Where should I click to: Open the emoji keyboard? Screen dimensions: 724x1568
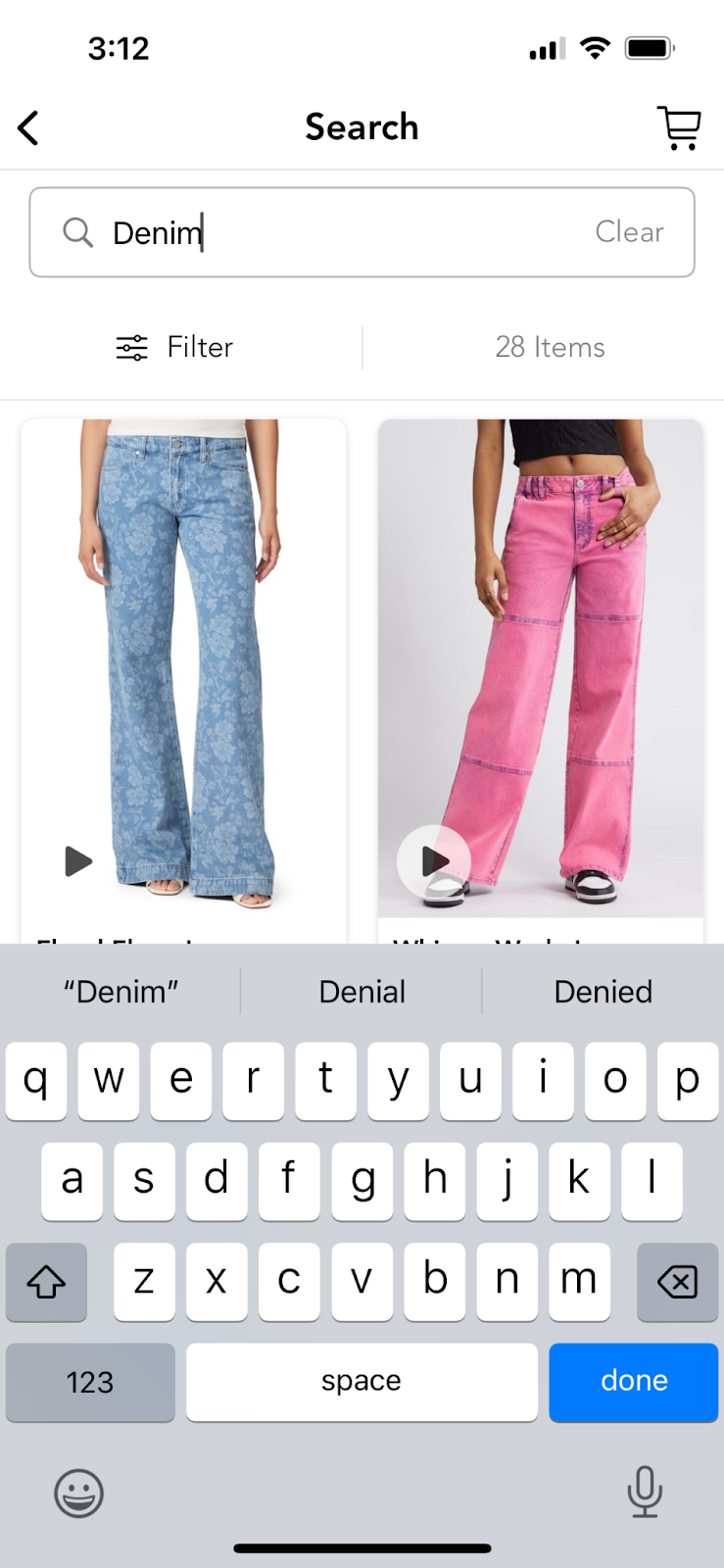click(x=78, y=1494)
